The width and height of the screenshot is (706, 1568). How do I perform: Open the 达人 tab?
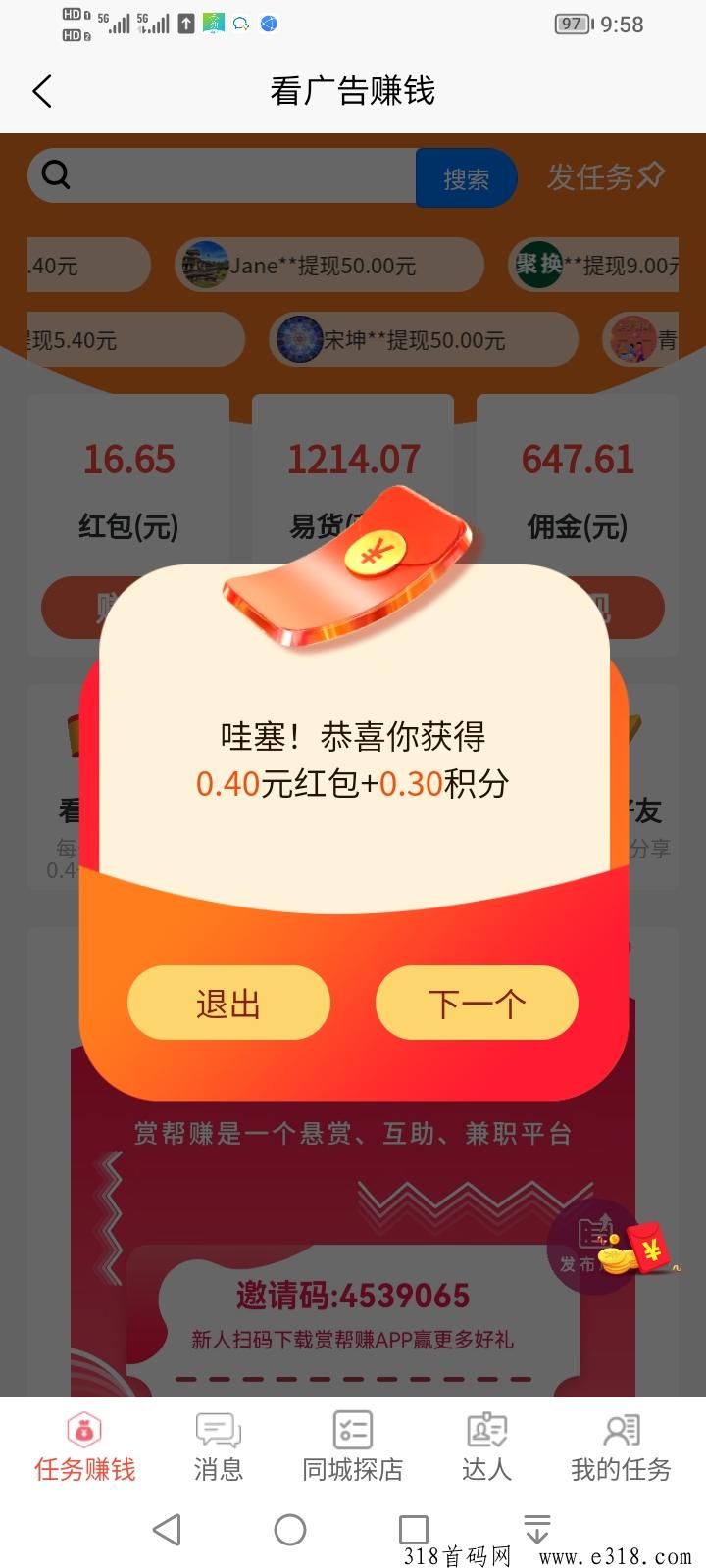click(x=486, y=1446)
